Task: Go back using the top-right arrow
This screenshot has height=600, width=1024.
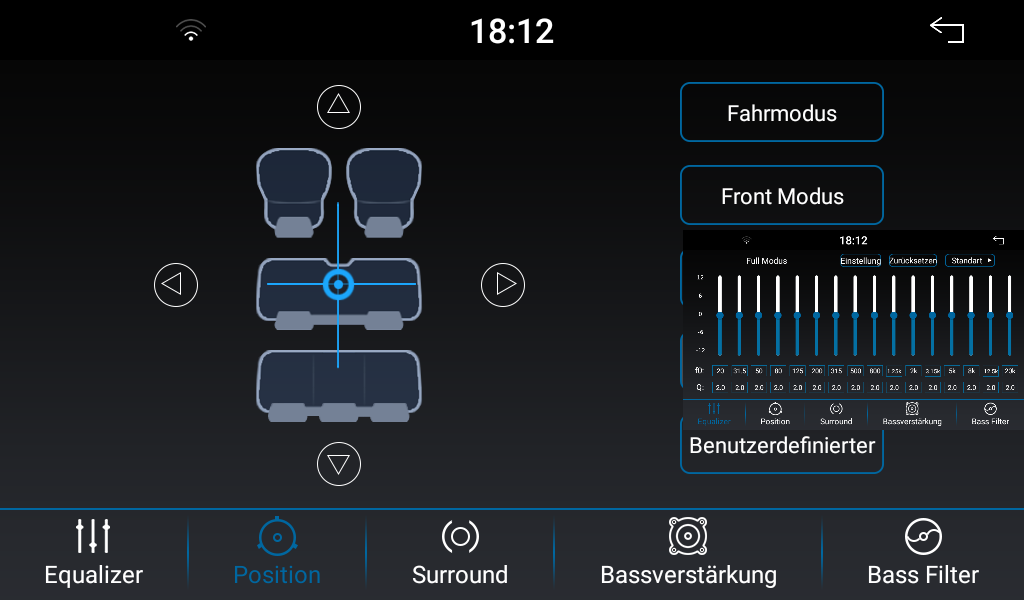Action: click(x=947, y=30)
